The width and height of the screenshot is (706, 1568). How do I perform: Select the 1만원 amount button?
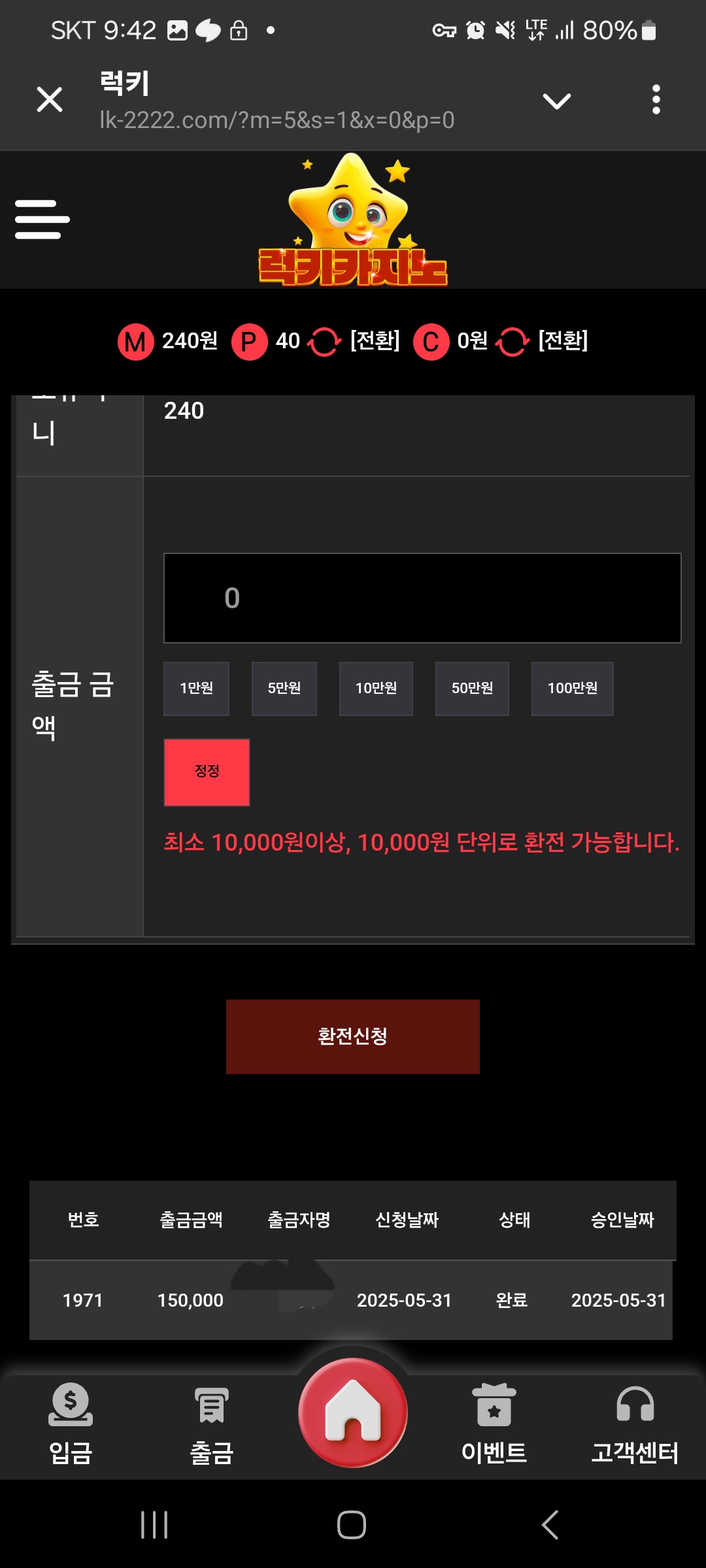pos(196,689)
